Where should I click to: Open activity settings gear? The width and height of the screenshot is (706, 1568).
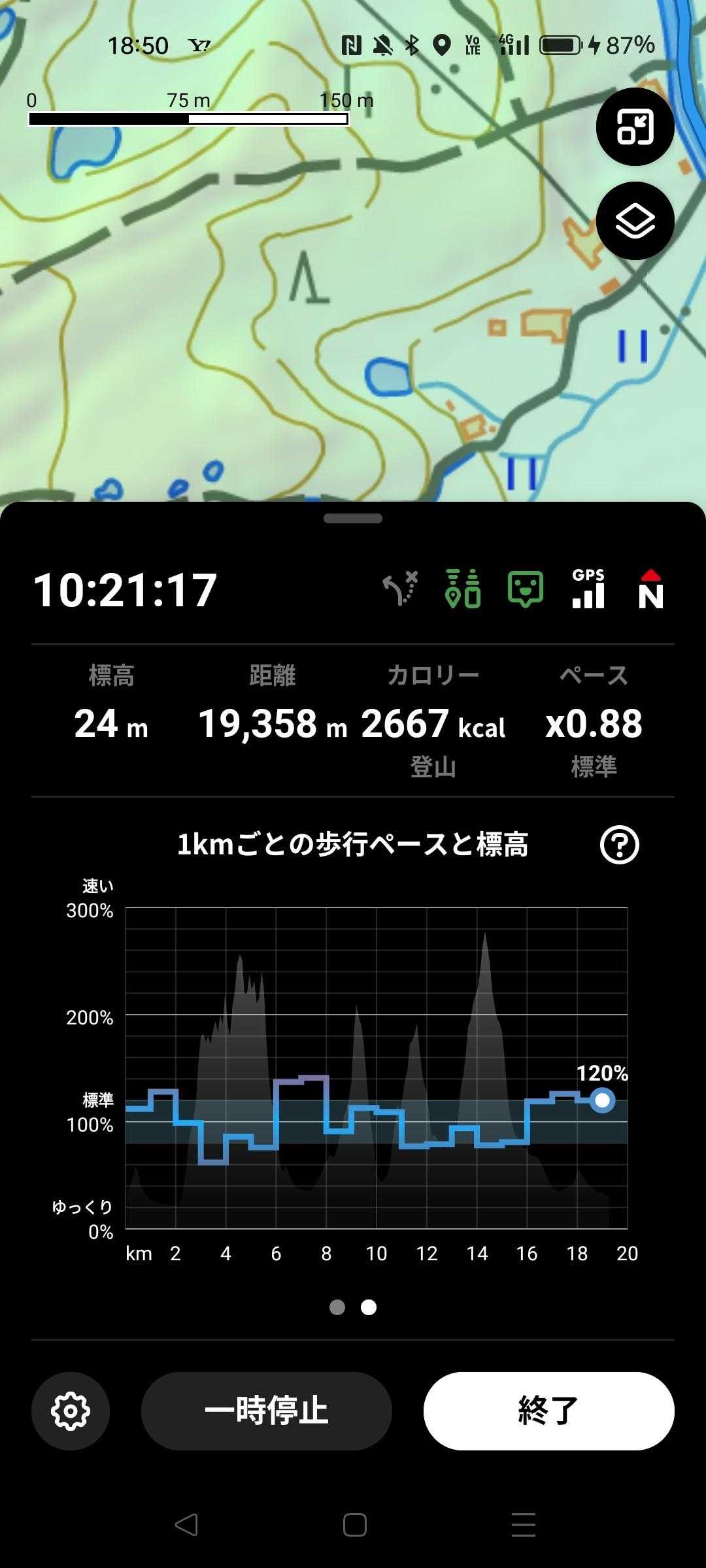(71, 1411)
